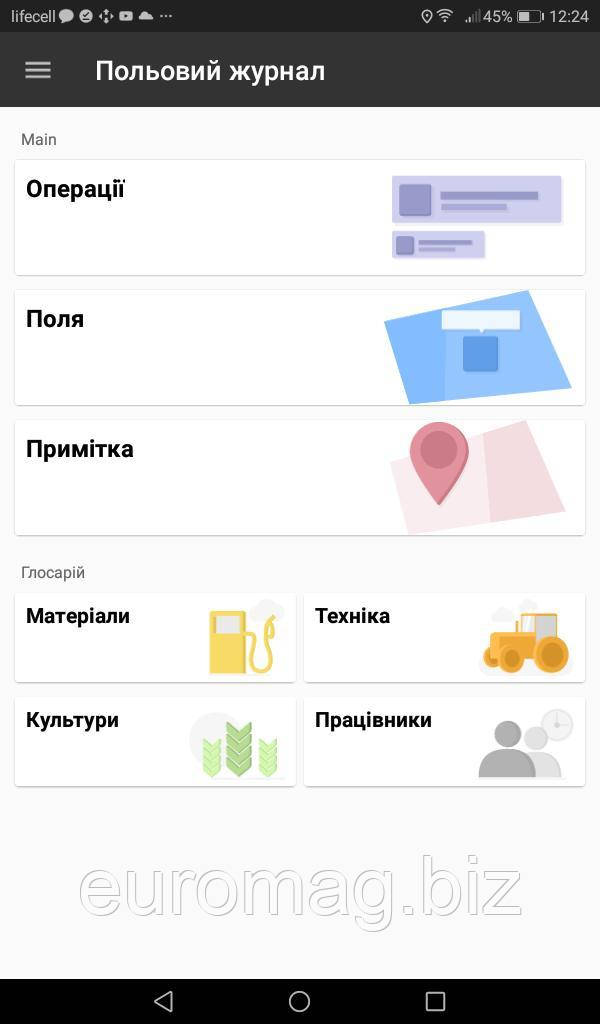Open the hamburger drawer menu

pyautogui.click(x=38, y=70)
